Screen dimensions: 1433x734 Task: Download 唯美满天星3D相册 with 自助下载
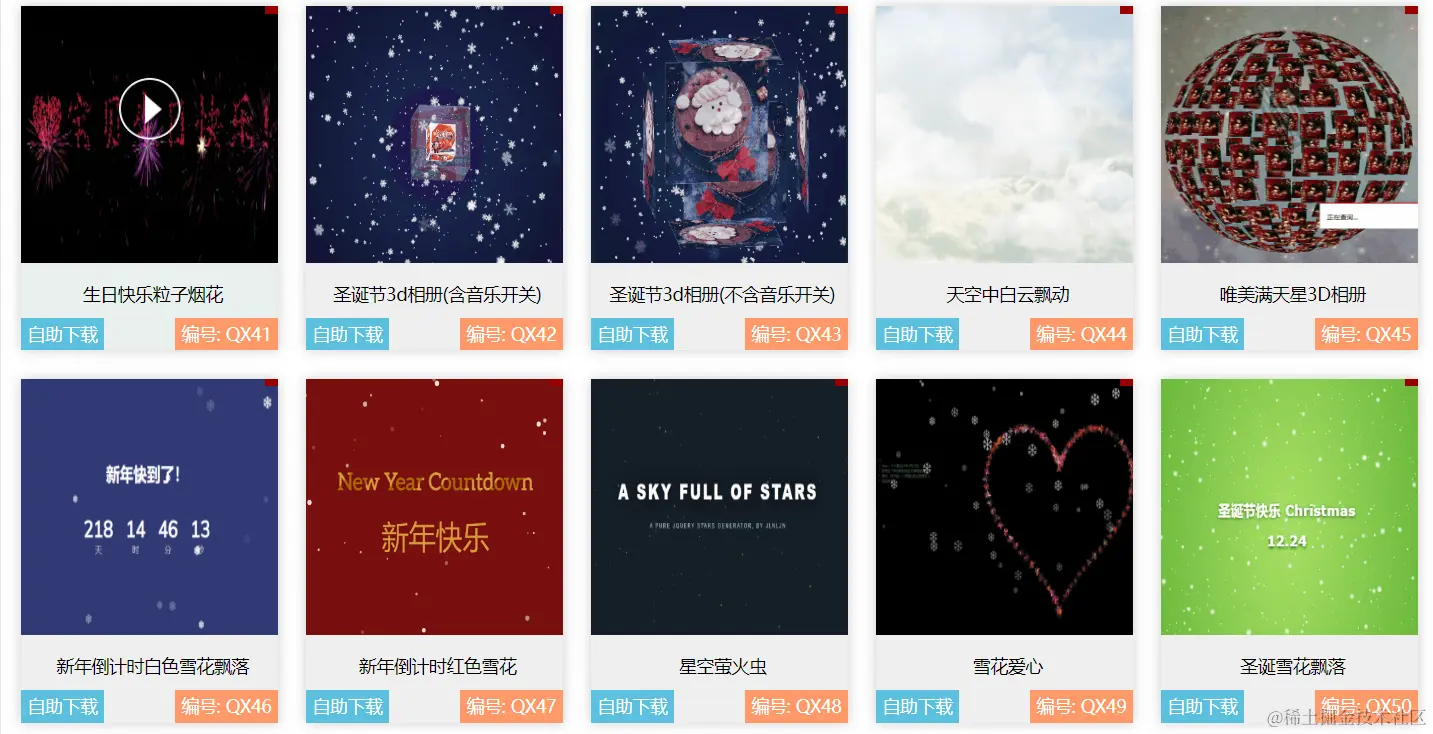coord(1203,334)
